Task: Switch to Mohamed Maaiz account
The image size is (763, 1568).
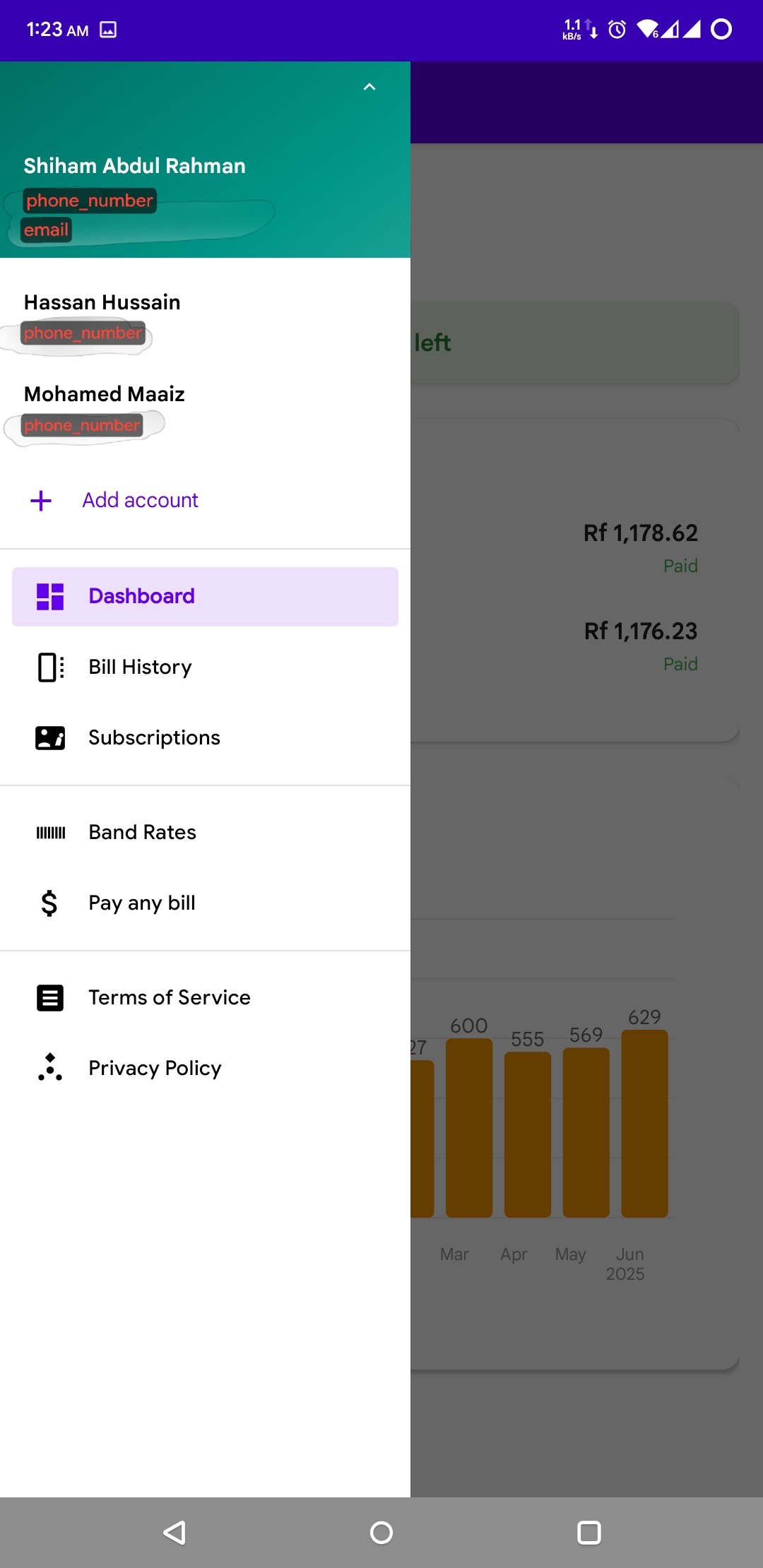Action: tap(105, 408)
